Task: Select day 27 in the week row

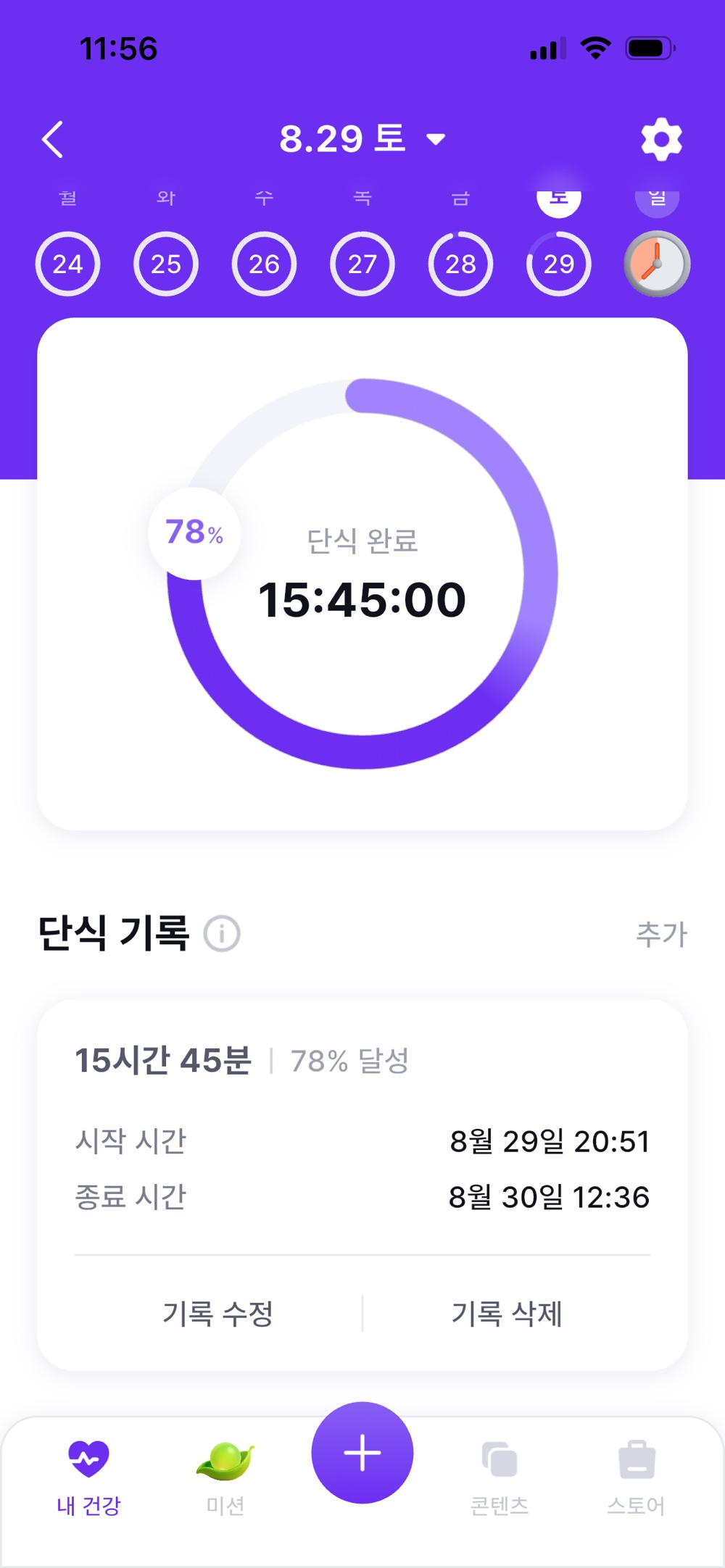Action: click(x=362, y=264)
